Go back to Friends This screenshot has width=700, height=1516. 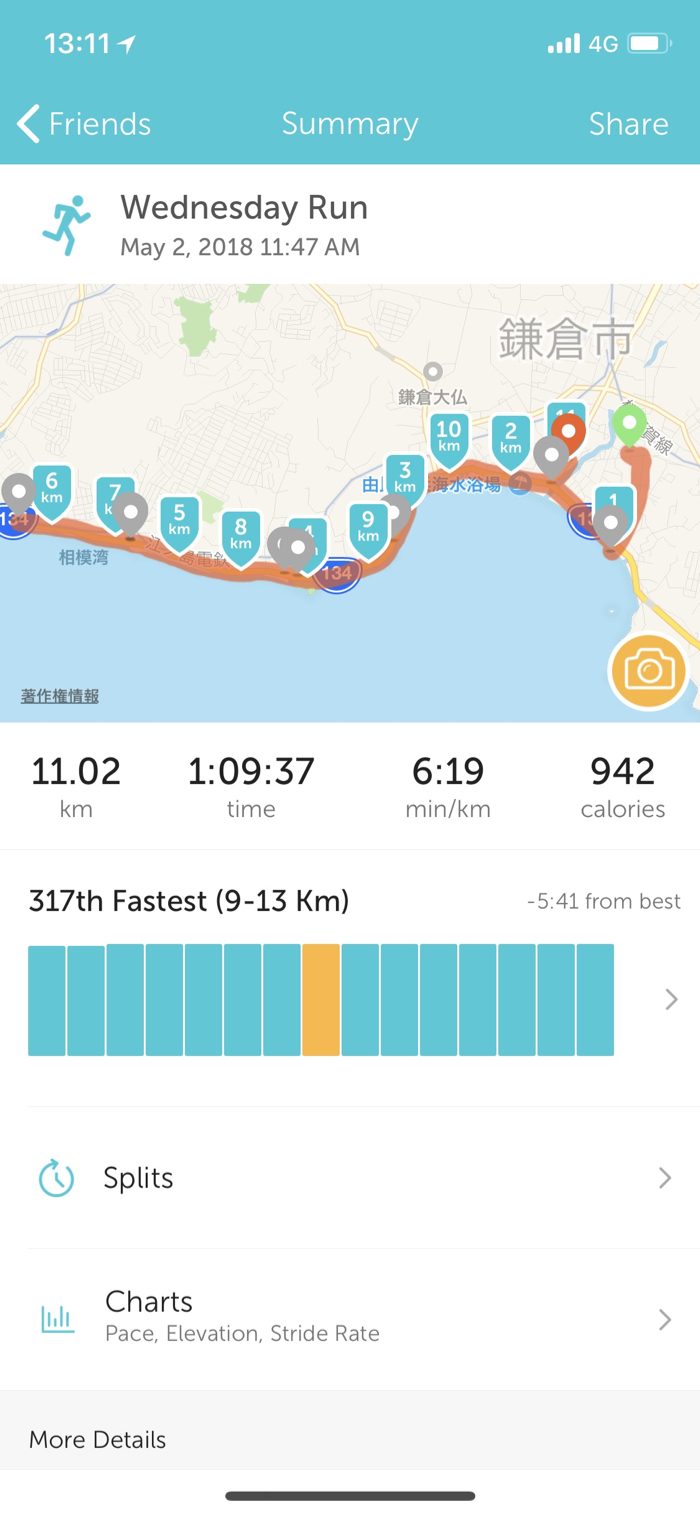[84, 124]
